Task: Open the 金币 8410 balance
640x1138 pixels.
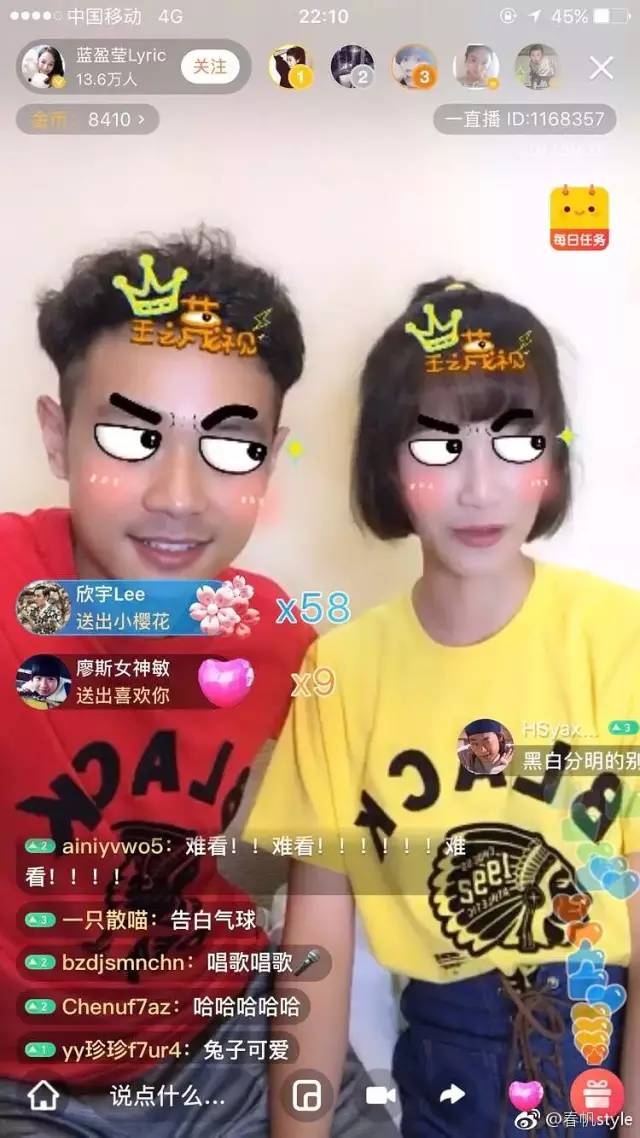Action: [x=87, y=120]
